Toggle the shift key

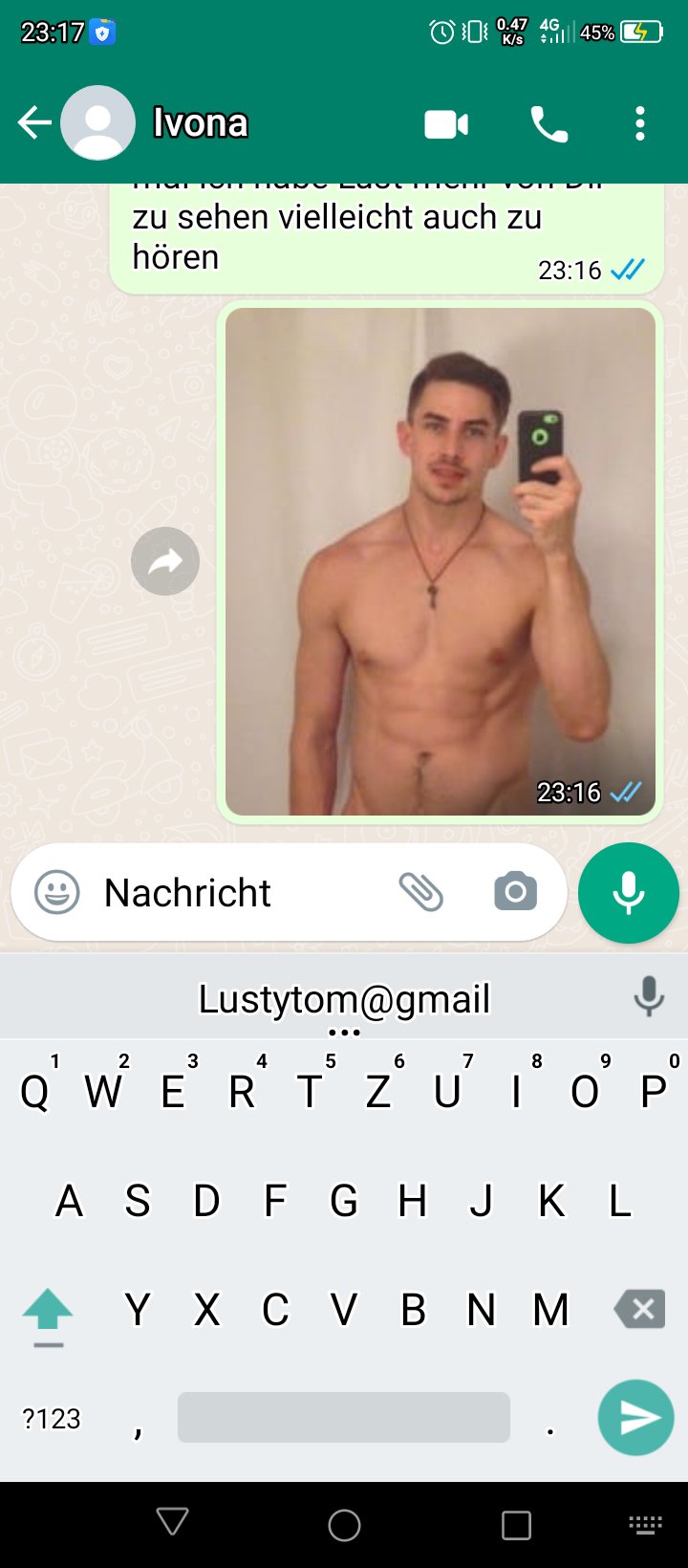pos(47,1310)
